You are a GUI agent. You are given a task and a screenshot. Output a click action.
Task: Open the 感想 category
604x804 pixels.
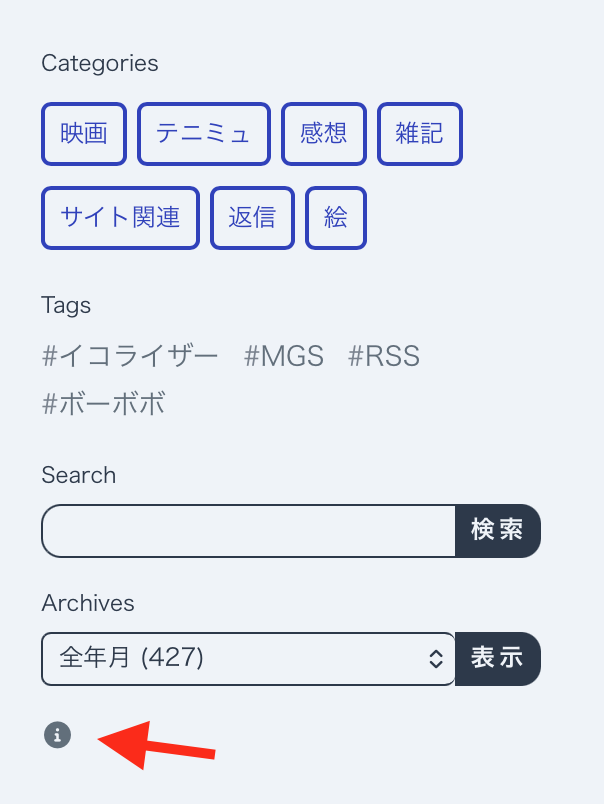(324, 134)
